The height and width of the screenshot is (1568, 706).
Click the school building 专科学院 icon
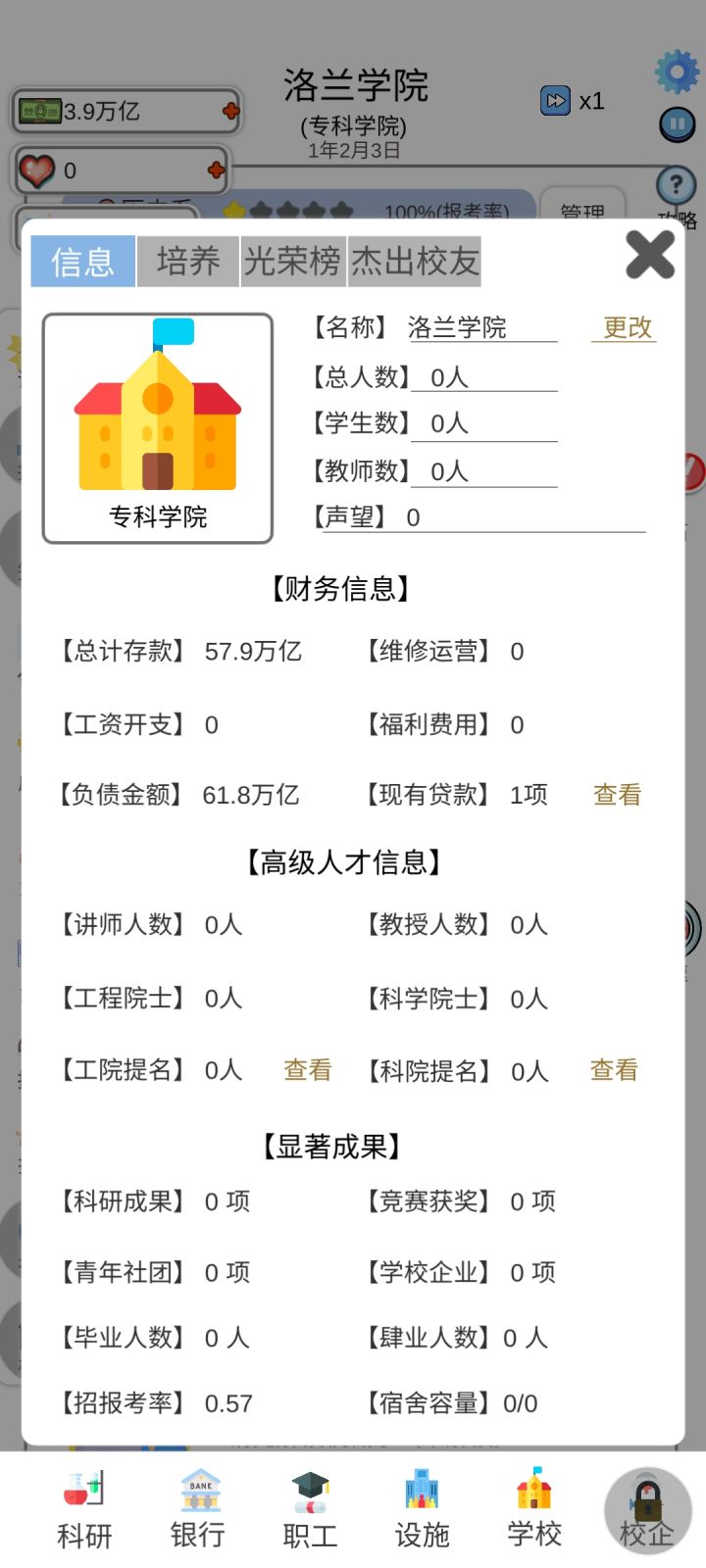(x=157, y=426)
